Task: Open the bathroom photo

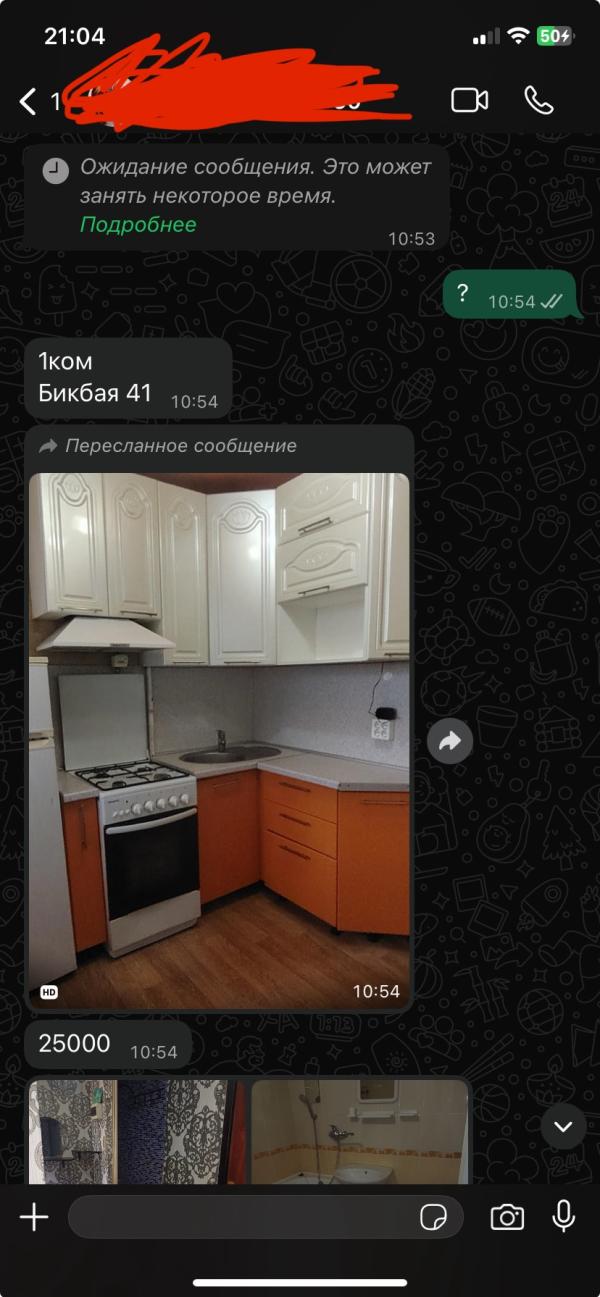Action: point(360,1131)
